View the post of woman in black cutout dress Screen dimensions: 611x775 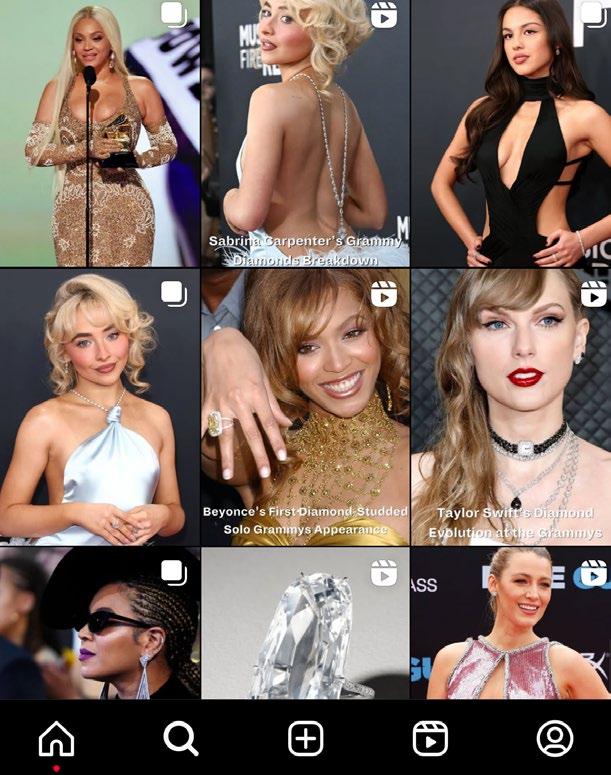[511, 133]
